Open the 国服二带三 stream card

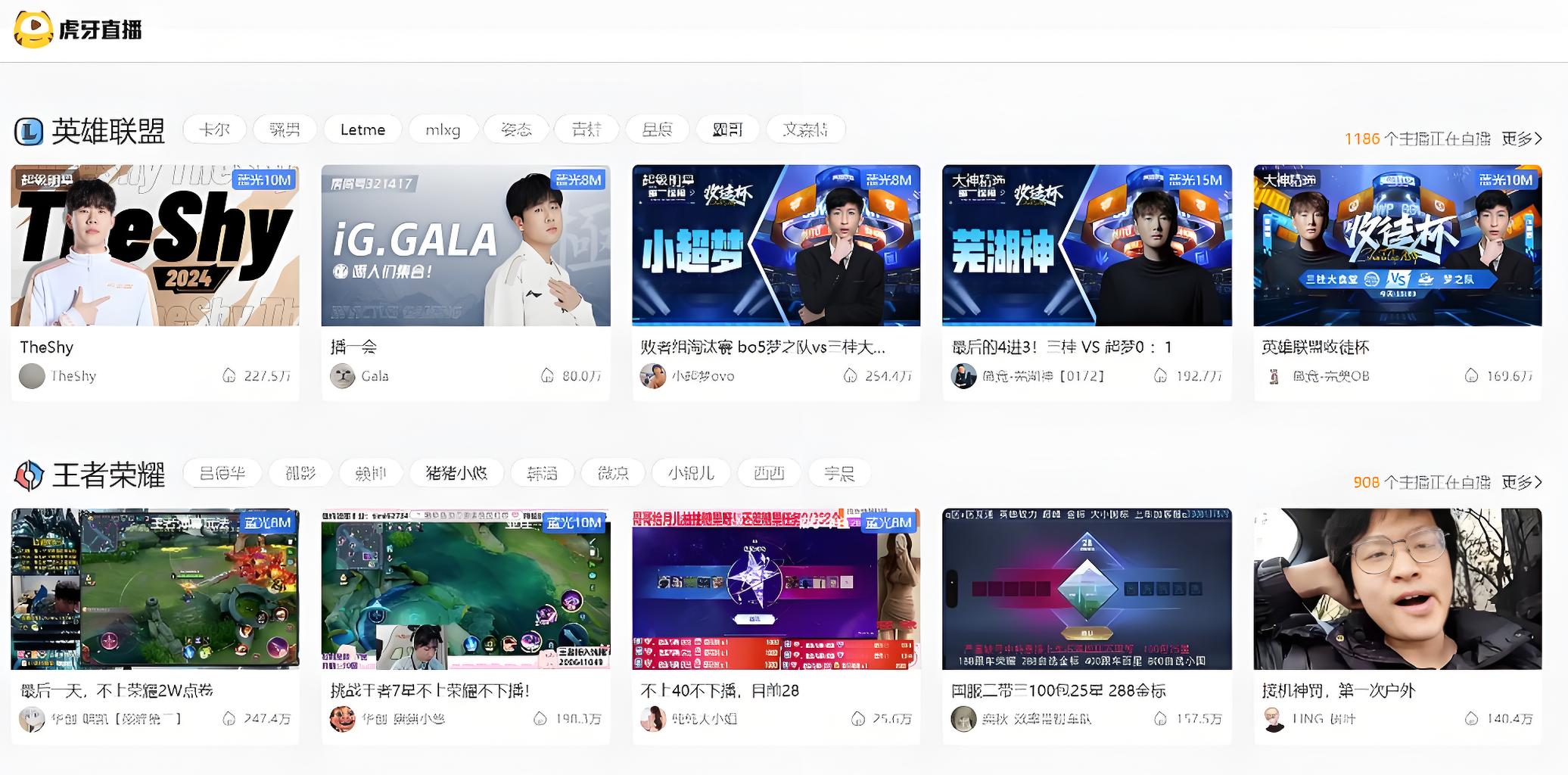[x=1087, y=589]
